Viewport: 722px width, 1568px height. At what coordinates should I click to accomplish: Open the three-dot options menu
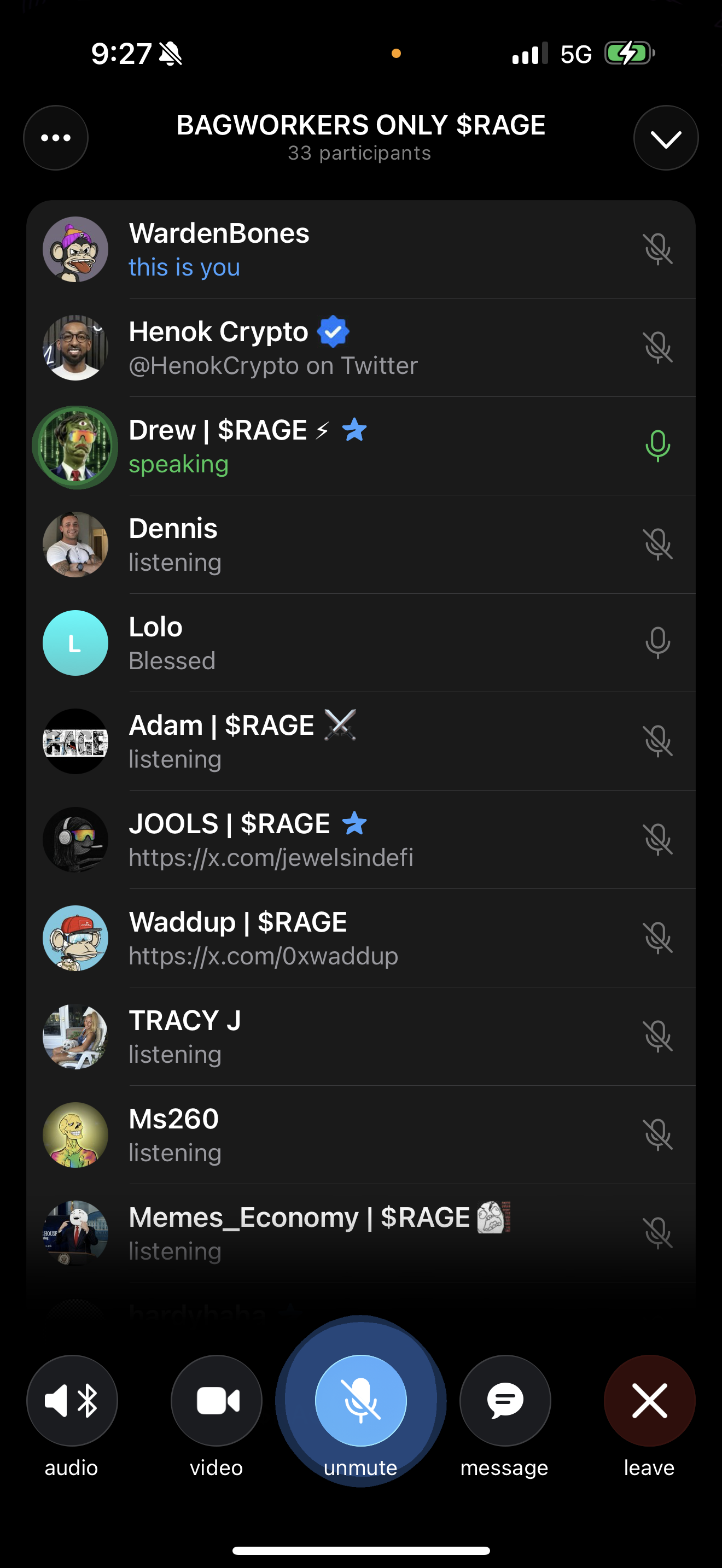click(55, 138)
